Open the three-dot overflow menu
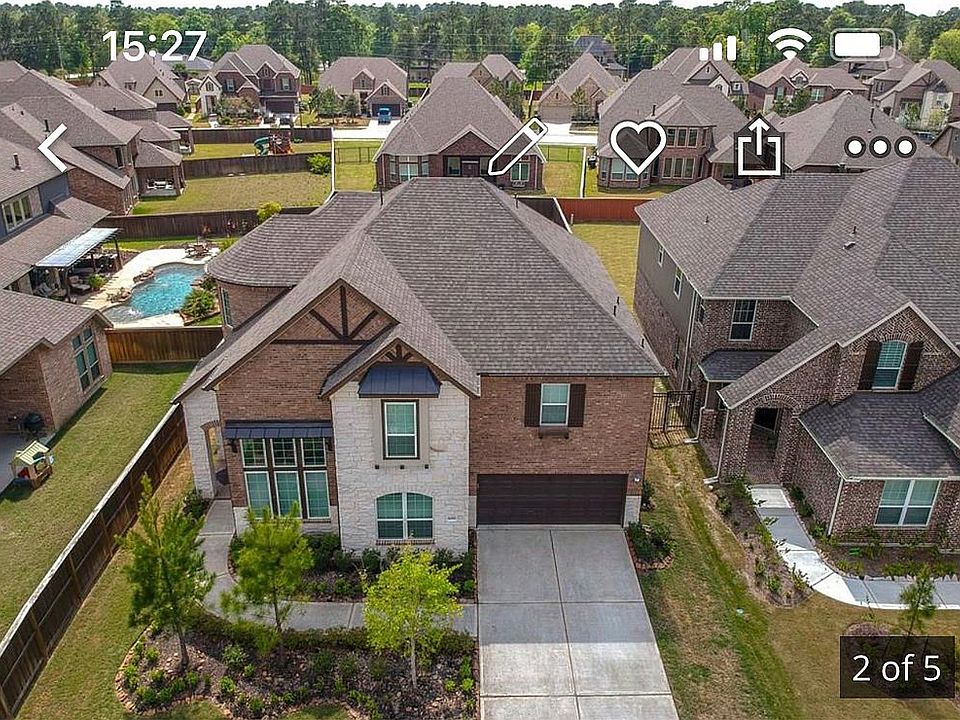Screen dimensions: 960x720 880,147
